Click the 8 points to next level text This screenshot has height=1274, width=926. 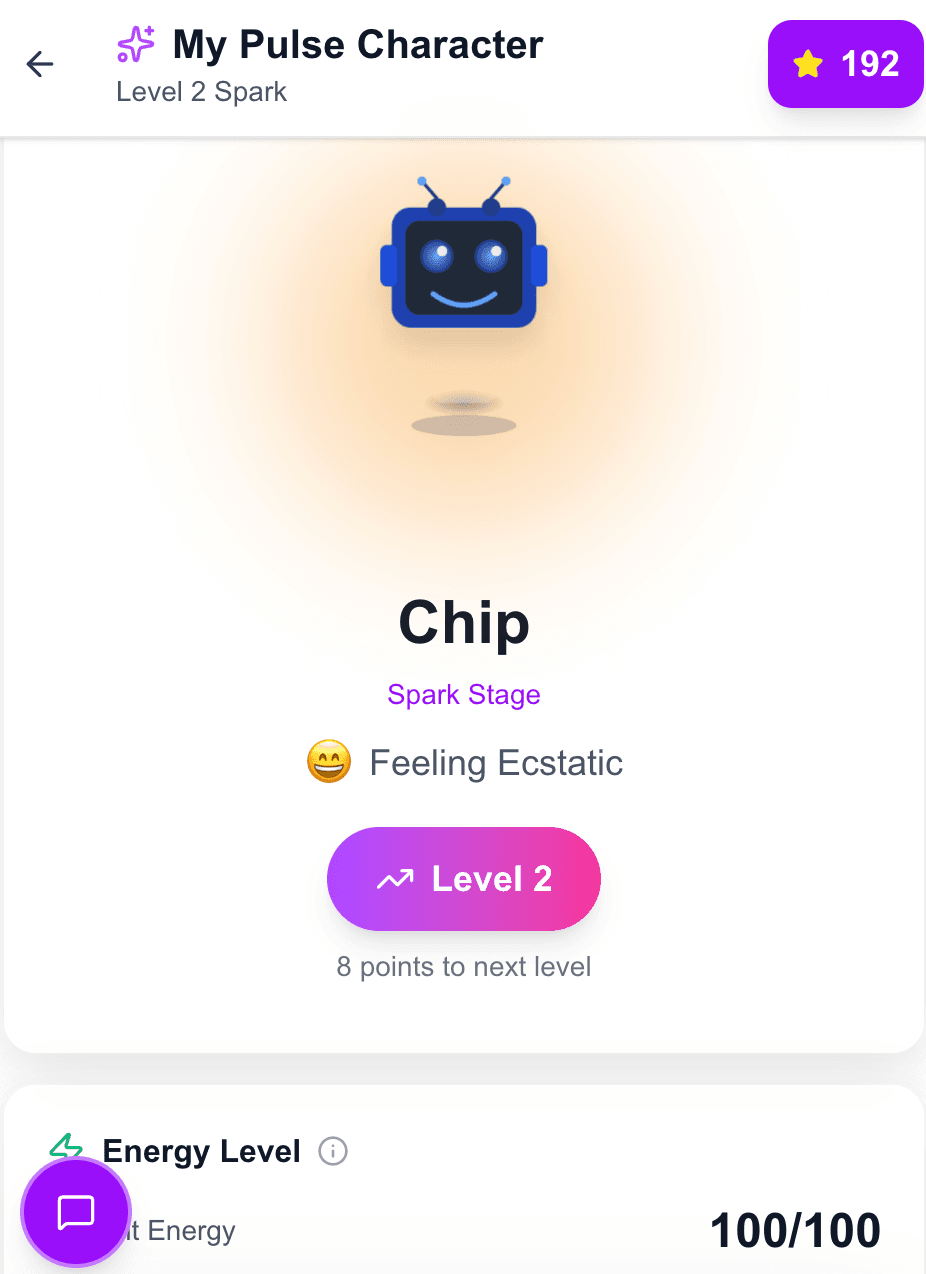[463, 966]
